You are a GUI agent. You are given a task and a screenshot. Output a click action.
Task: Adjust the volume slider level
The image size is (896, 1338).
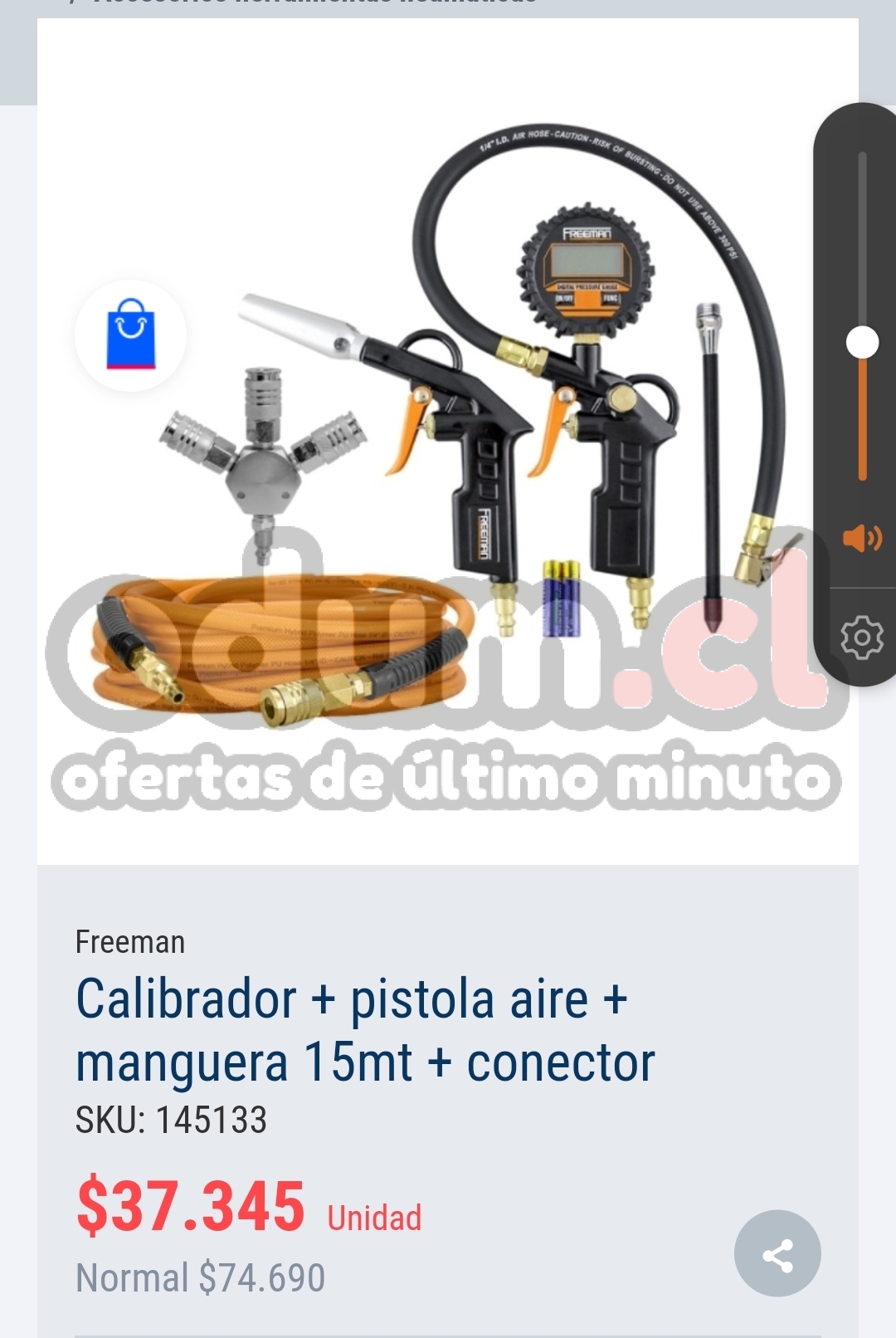pyautogui.click(x=862, y=343)
